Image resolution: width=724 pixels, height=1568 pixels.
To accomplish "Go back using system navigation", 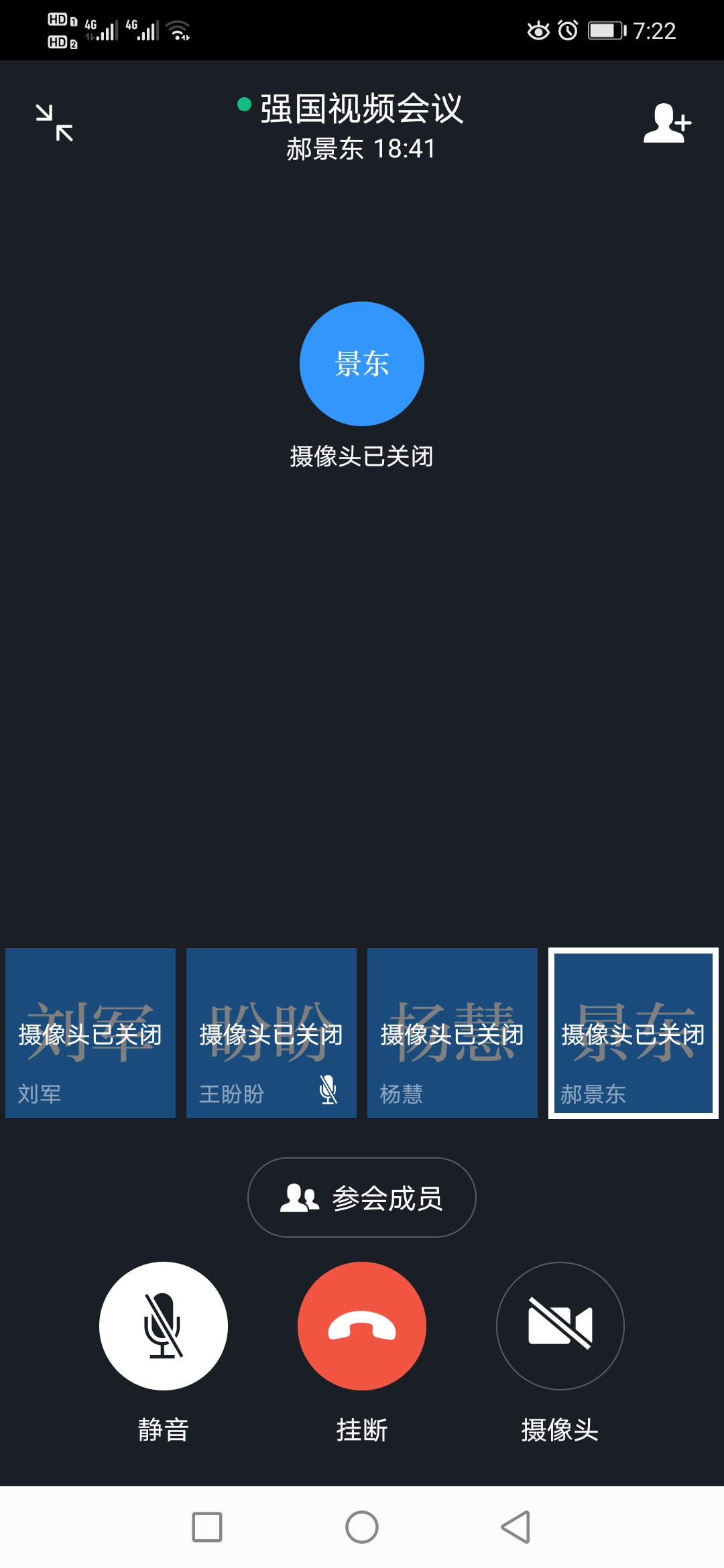I will pyautogui.click(x=516, y=1527).
